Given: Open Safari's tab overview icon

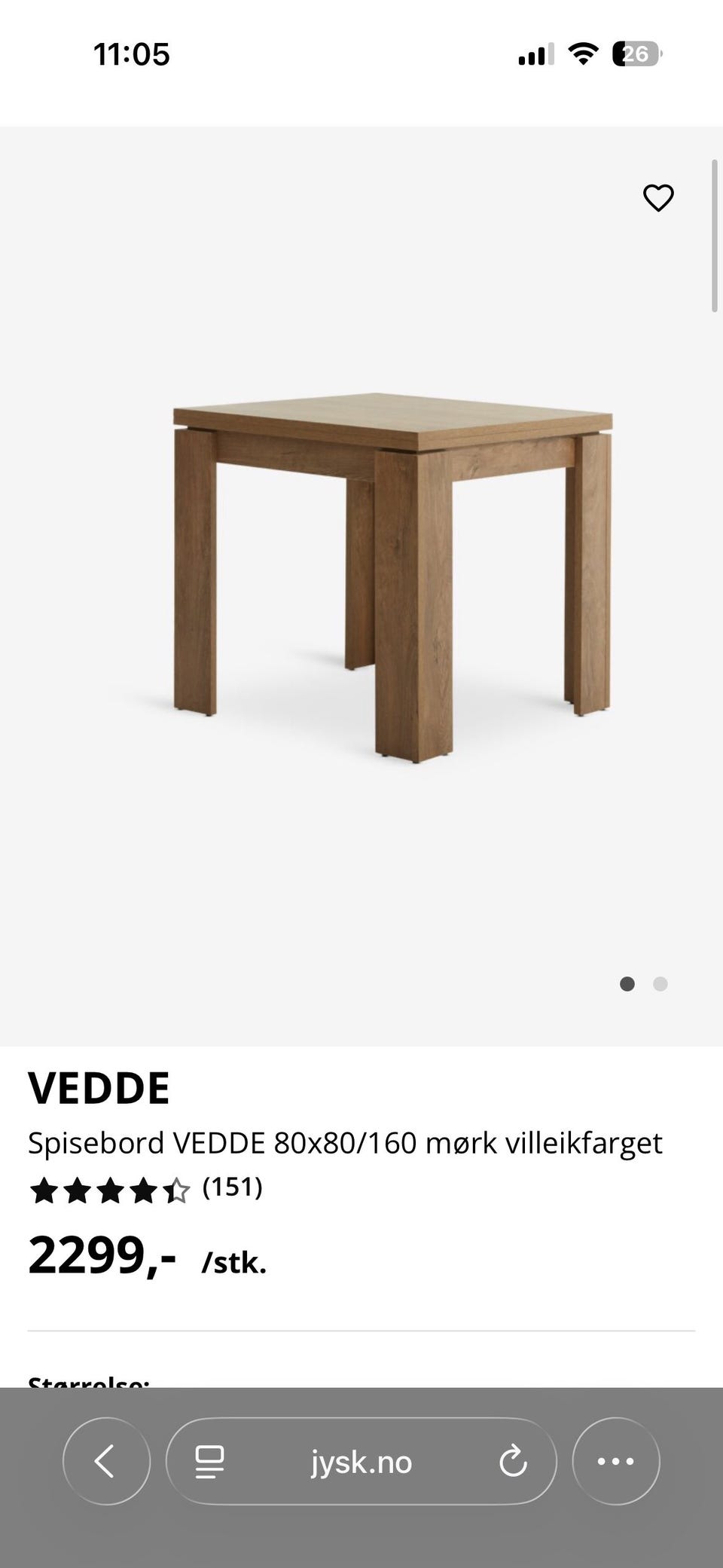Looking at the screenshot, I should point(208,1463).
